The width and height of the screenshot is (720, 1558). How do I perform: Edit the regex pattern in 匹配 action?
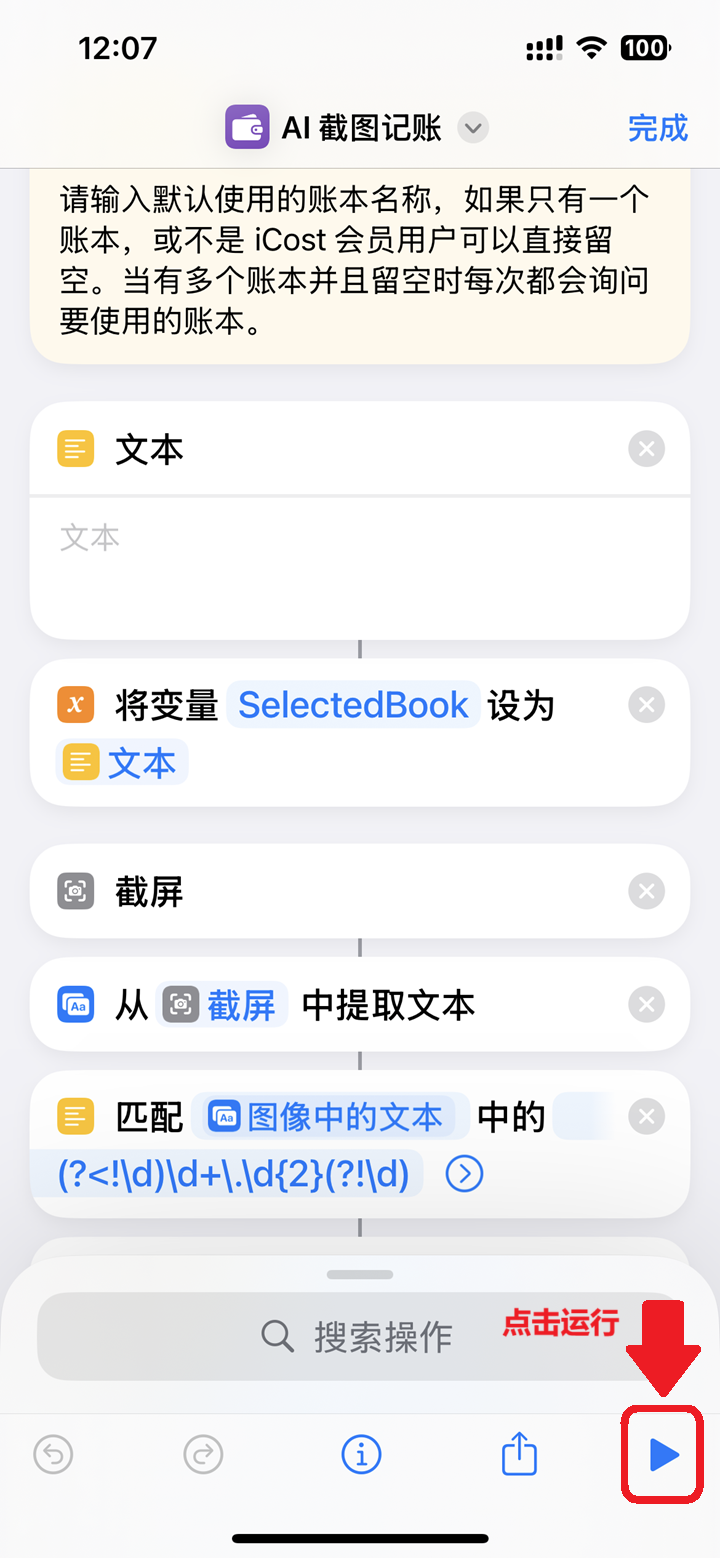[234, 1174]
